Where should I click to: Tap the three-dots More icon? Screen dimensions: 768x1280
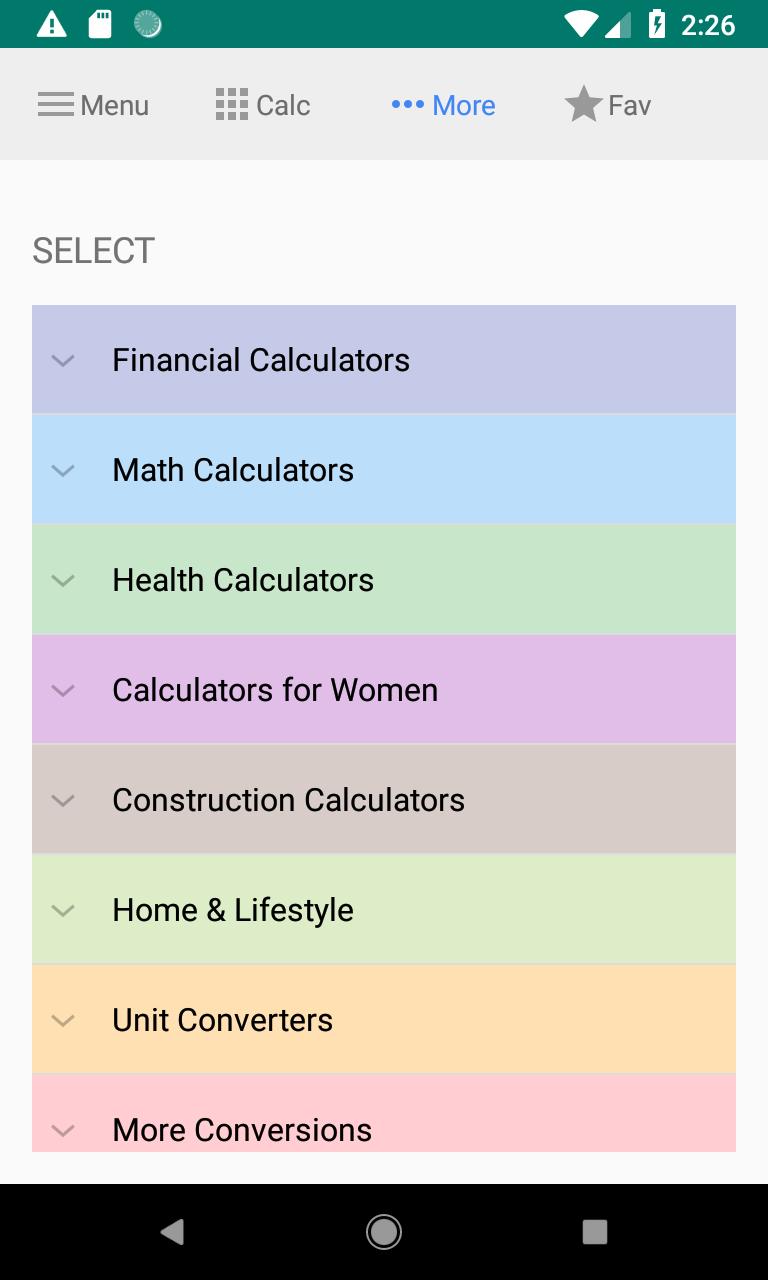pos(408,104)
